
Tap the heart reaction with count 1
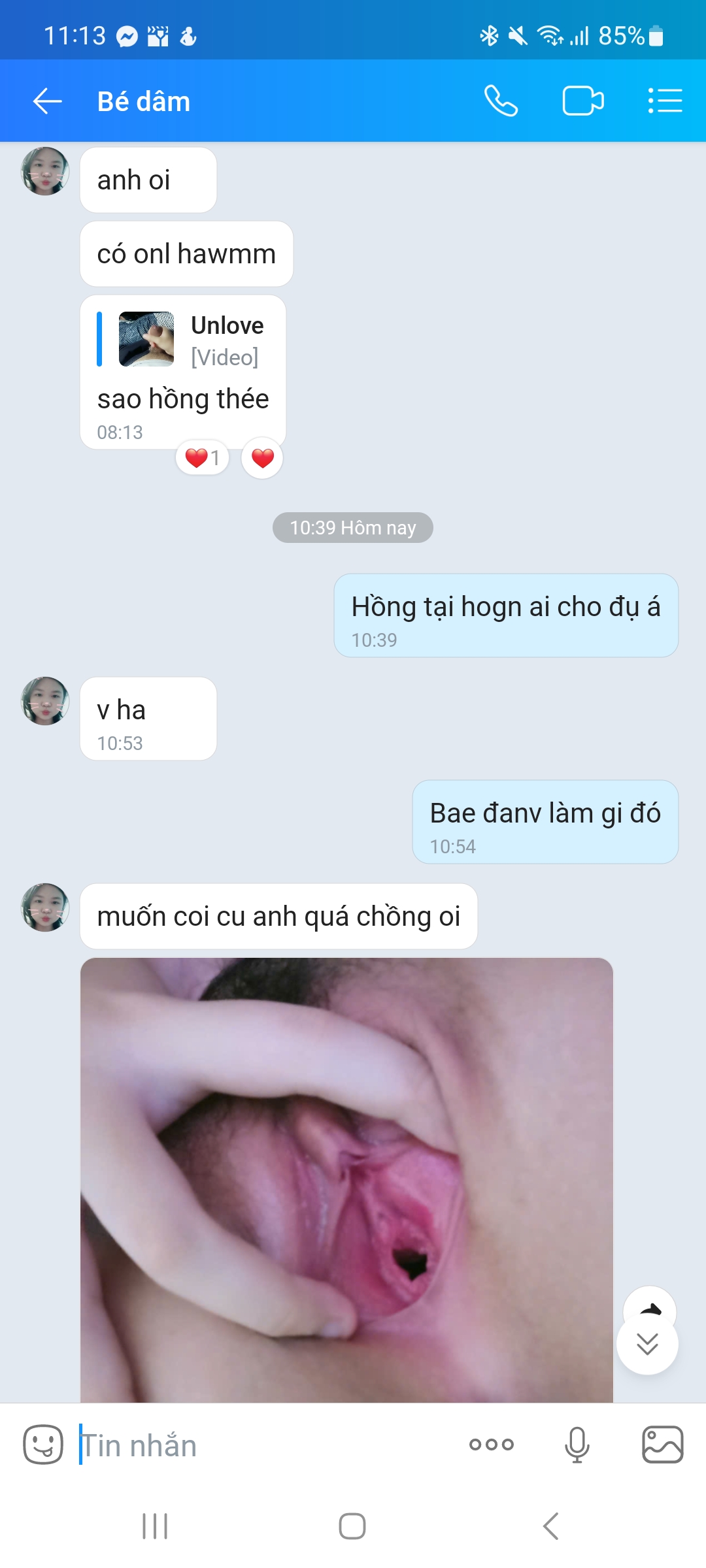pos(202,458)
